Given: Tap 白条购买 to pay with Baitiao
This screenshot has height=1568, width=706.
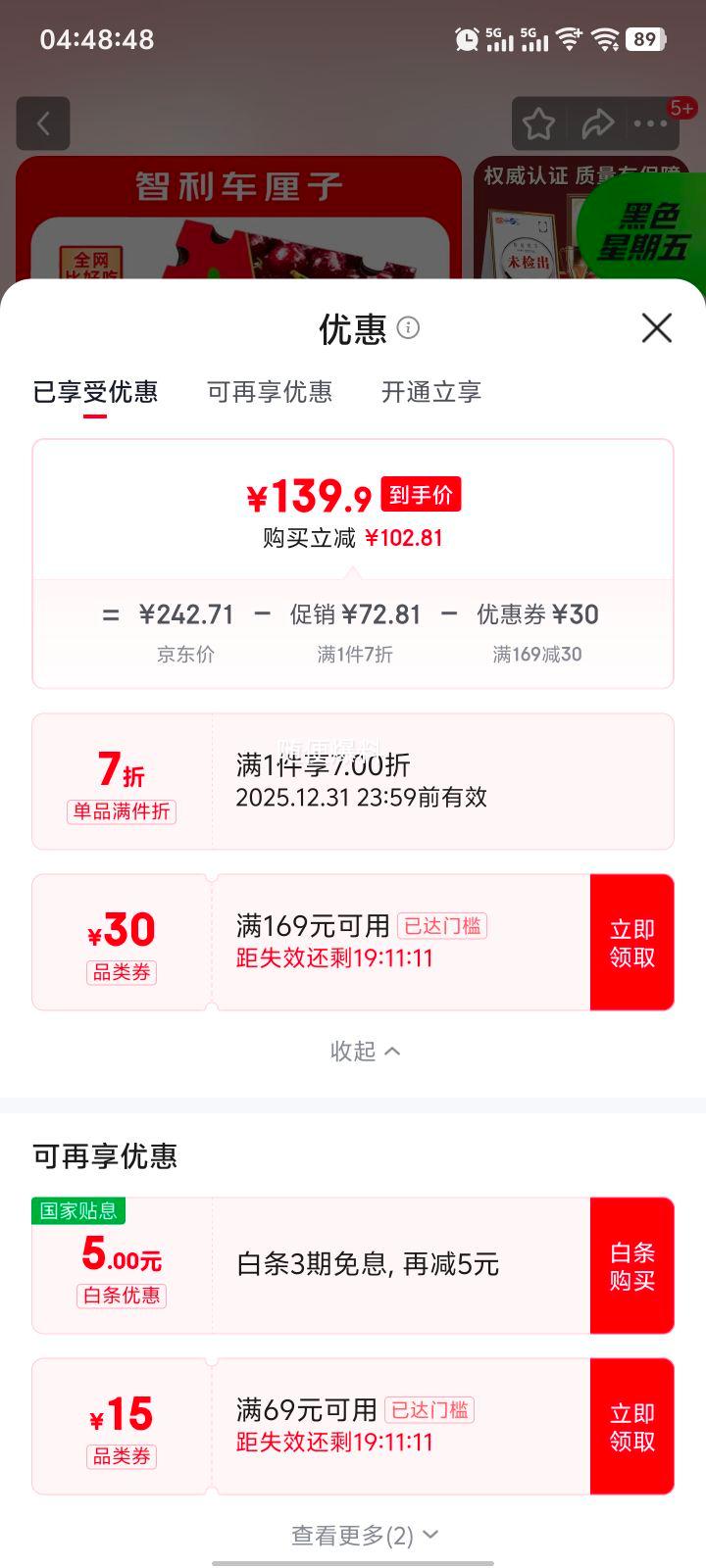Looking at the screenshot, I should (x=632, y=1265).
